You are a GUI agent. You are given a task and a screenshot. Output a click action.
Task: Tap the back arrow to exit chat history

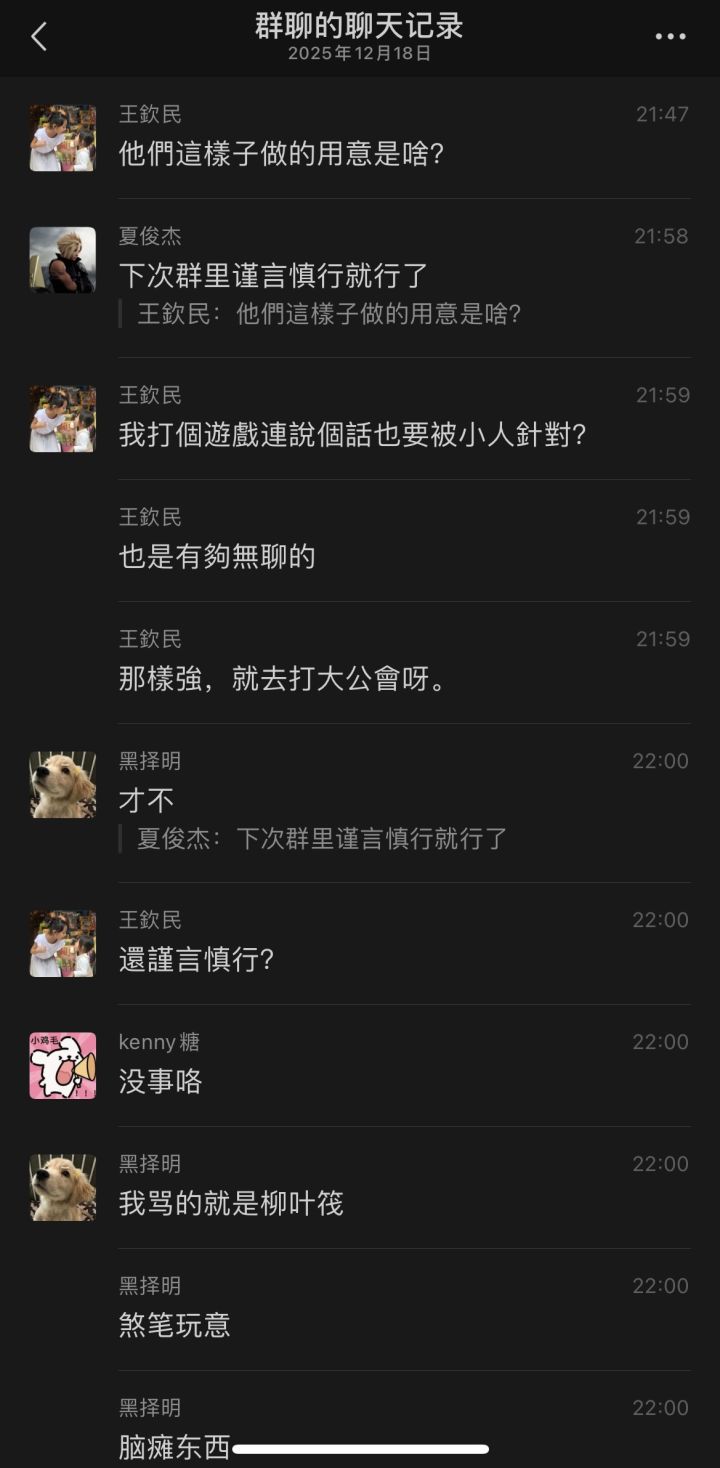click(39, 34)
